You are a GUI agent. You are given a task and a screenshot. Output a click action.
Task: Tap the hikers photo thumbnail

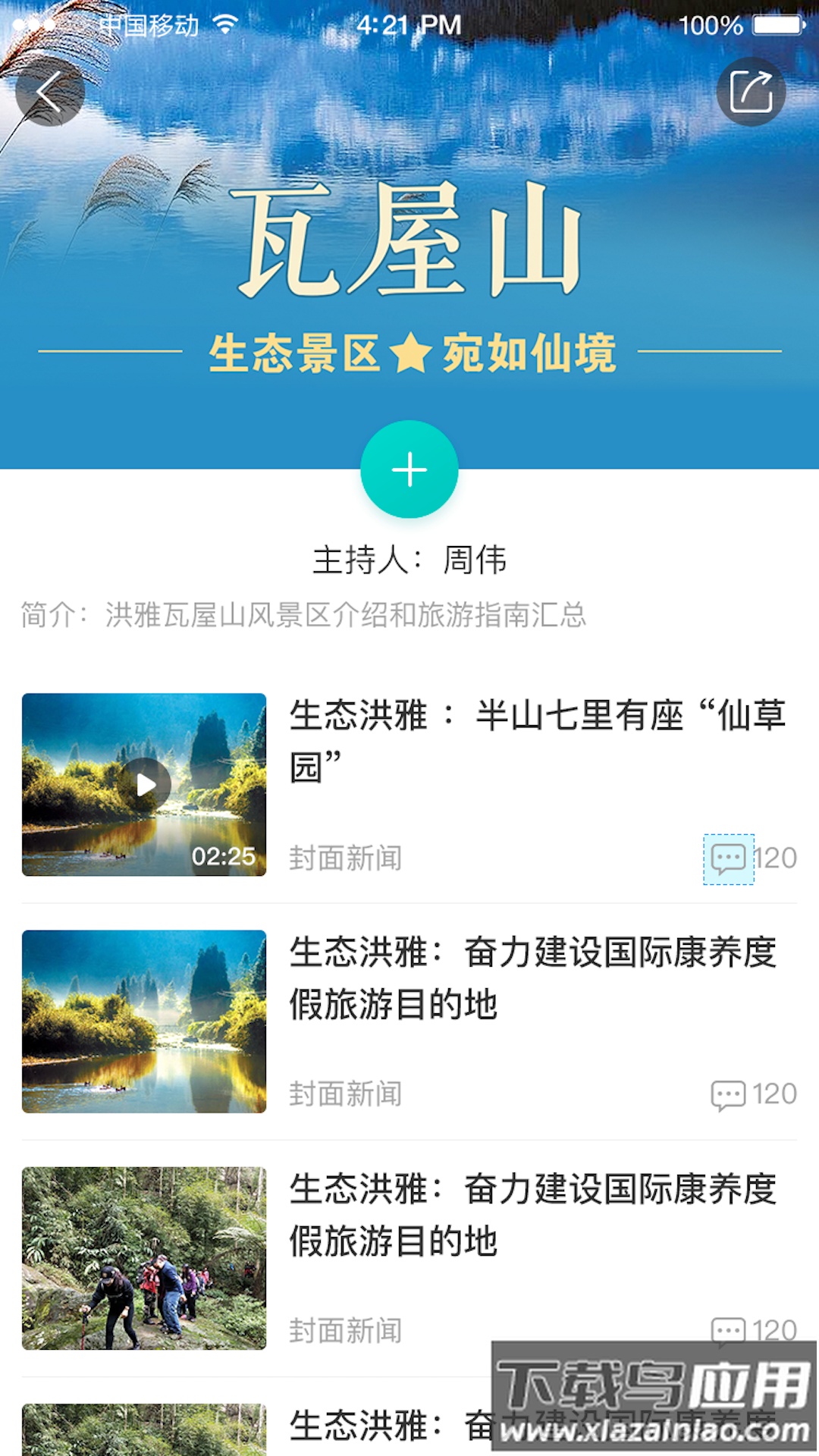tap(143, 1255)
